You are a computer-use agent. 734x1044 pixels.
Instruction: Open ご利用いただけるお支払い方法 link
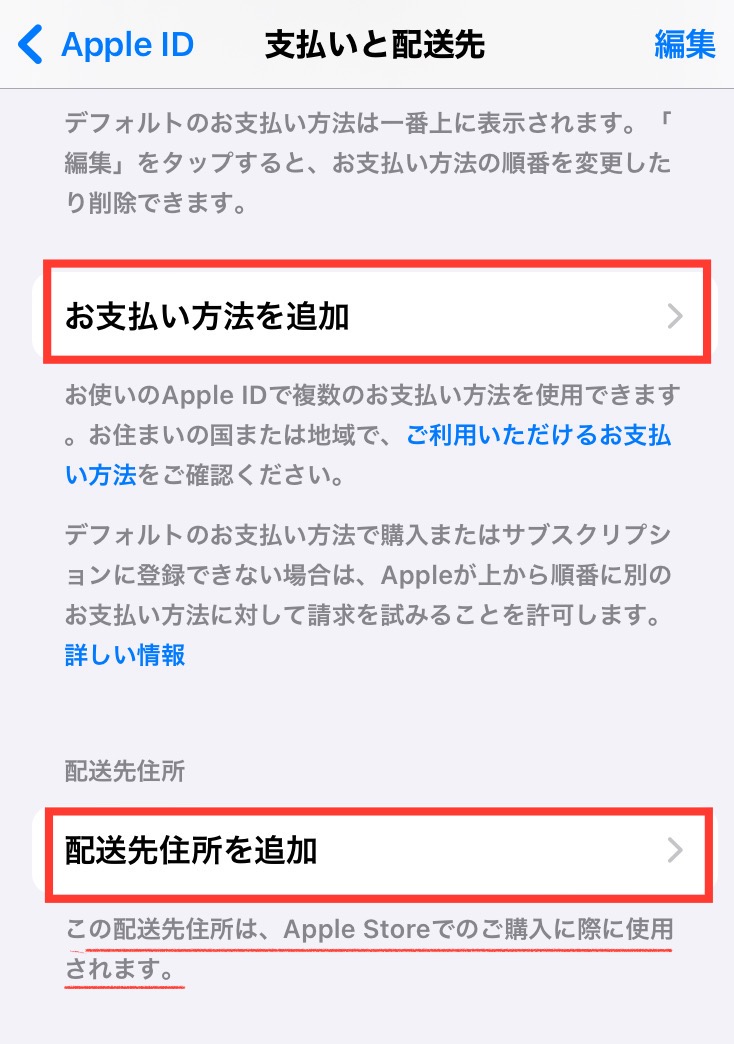pos(538,435)
